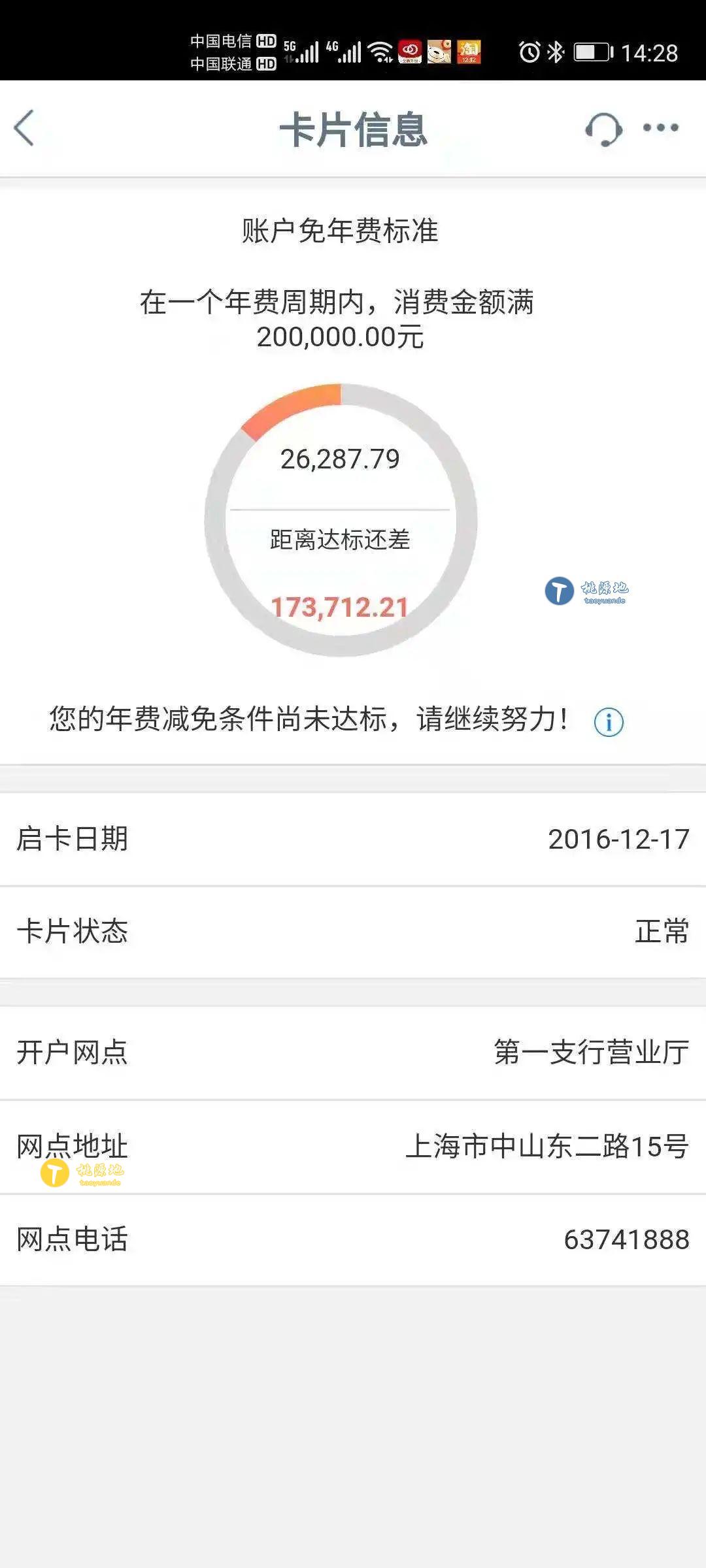706x1568 pixels.
Task: Open the three-dot overflow menu
Action: pos(661,127)
